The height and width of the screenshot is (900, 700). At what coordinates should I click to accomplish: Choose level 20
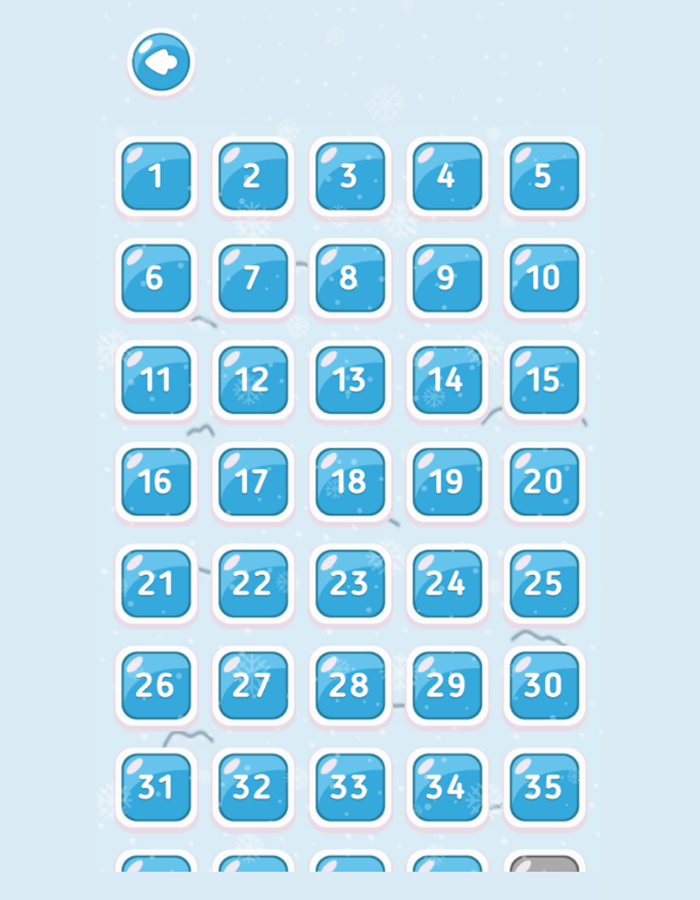coord(544,482)
